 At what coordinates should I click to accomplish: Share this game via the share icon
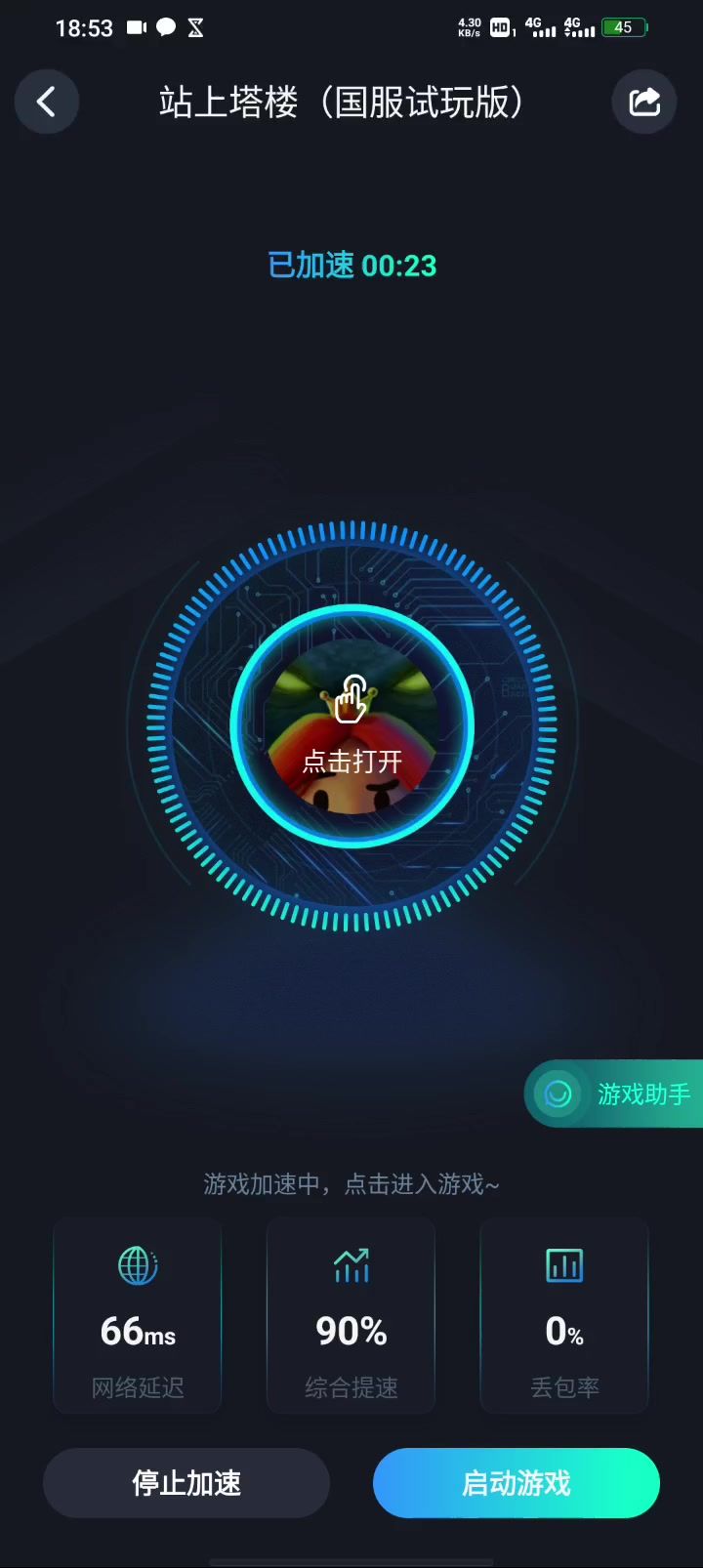(x=644, y=102)
